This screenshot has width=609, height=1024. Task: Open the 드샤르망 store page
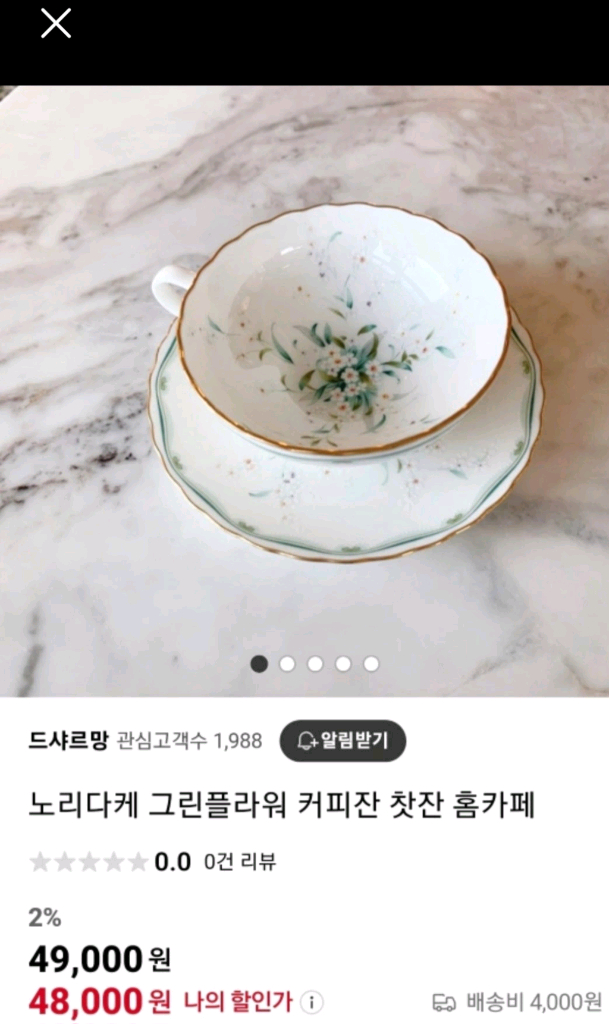point(69,741)
